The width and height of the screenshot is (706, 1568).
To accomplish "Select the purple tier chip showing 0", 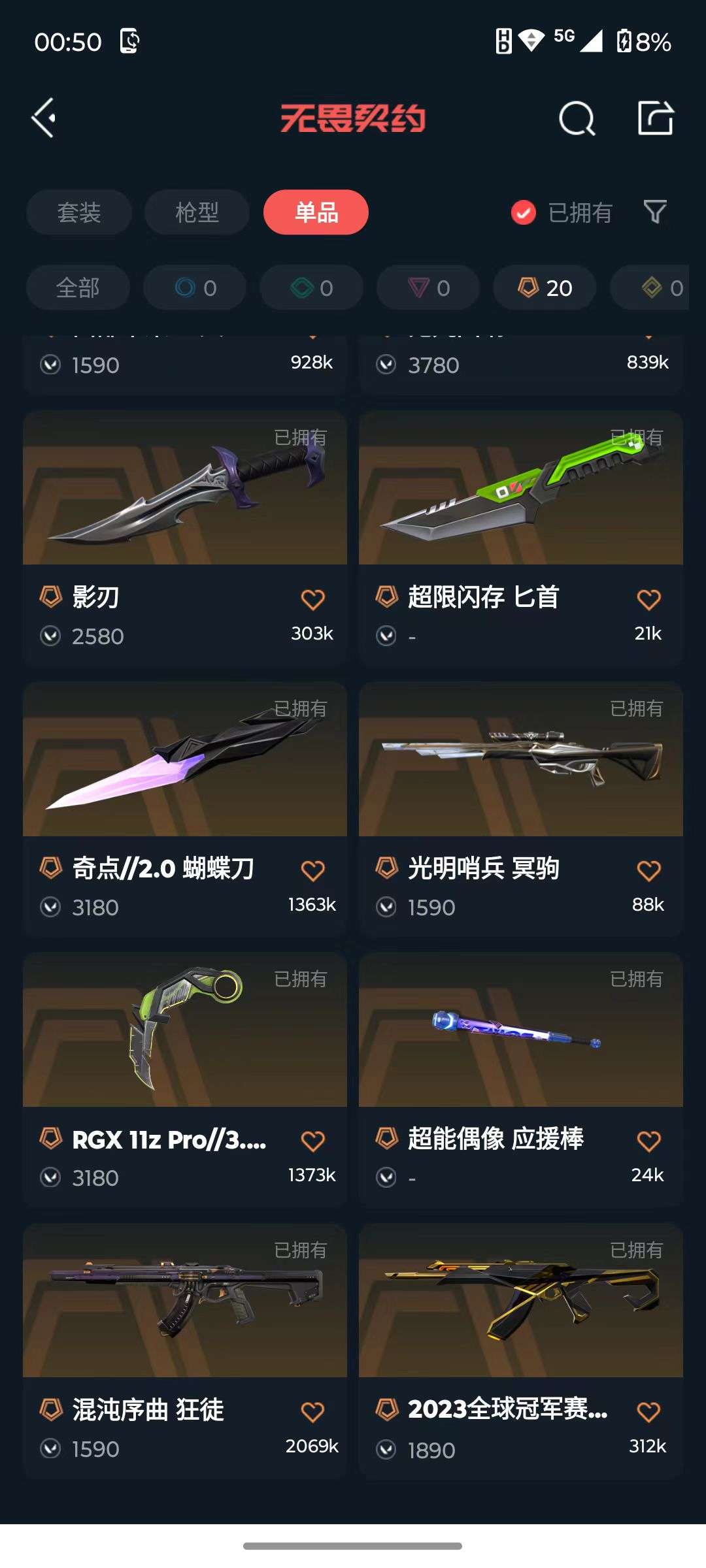I will pyautogui.click(x=428, y=287).
